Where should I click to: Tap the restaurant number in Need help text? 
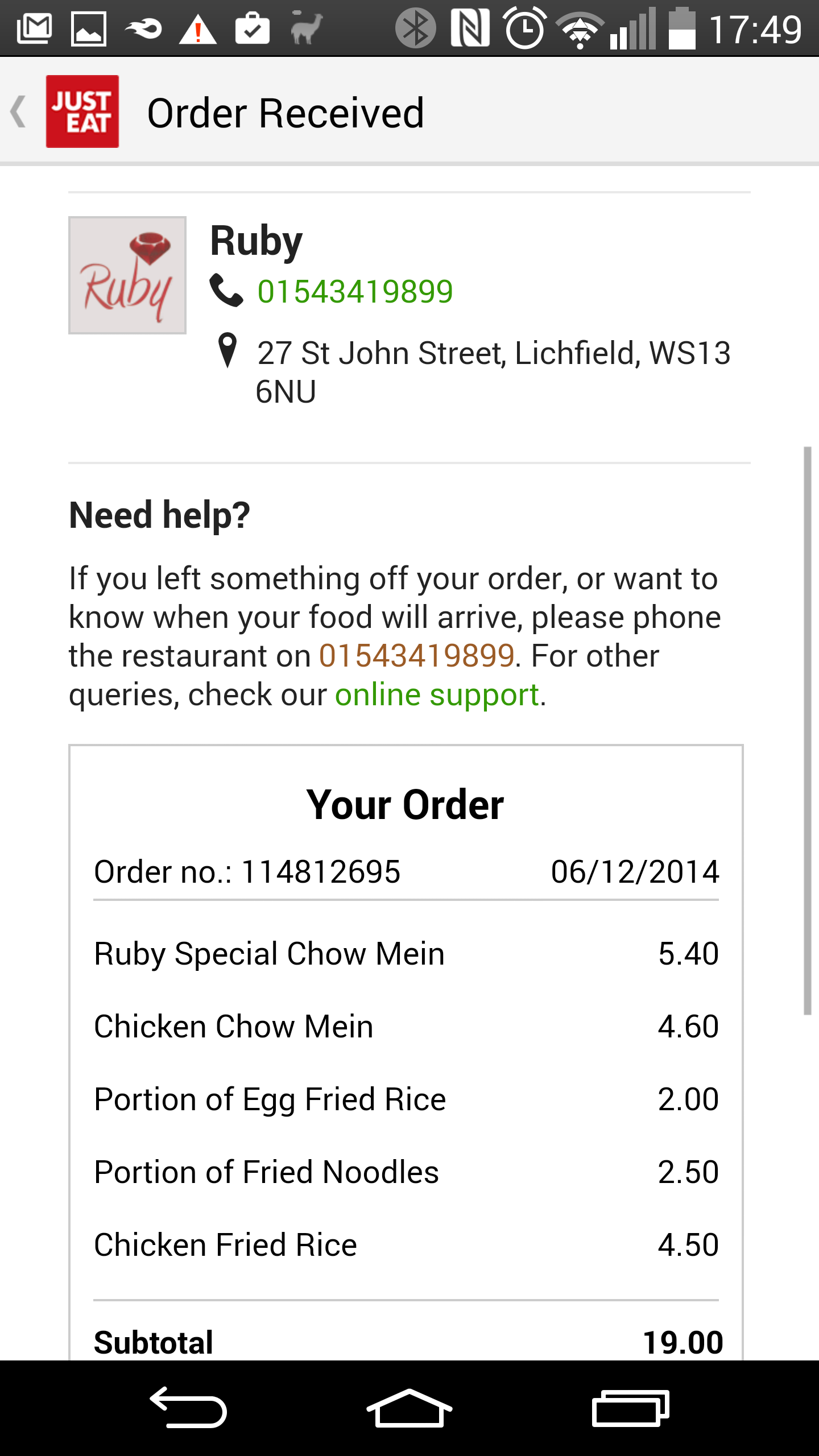pyautogui.click(x=417, y=656)
